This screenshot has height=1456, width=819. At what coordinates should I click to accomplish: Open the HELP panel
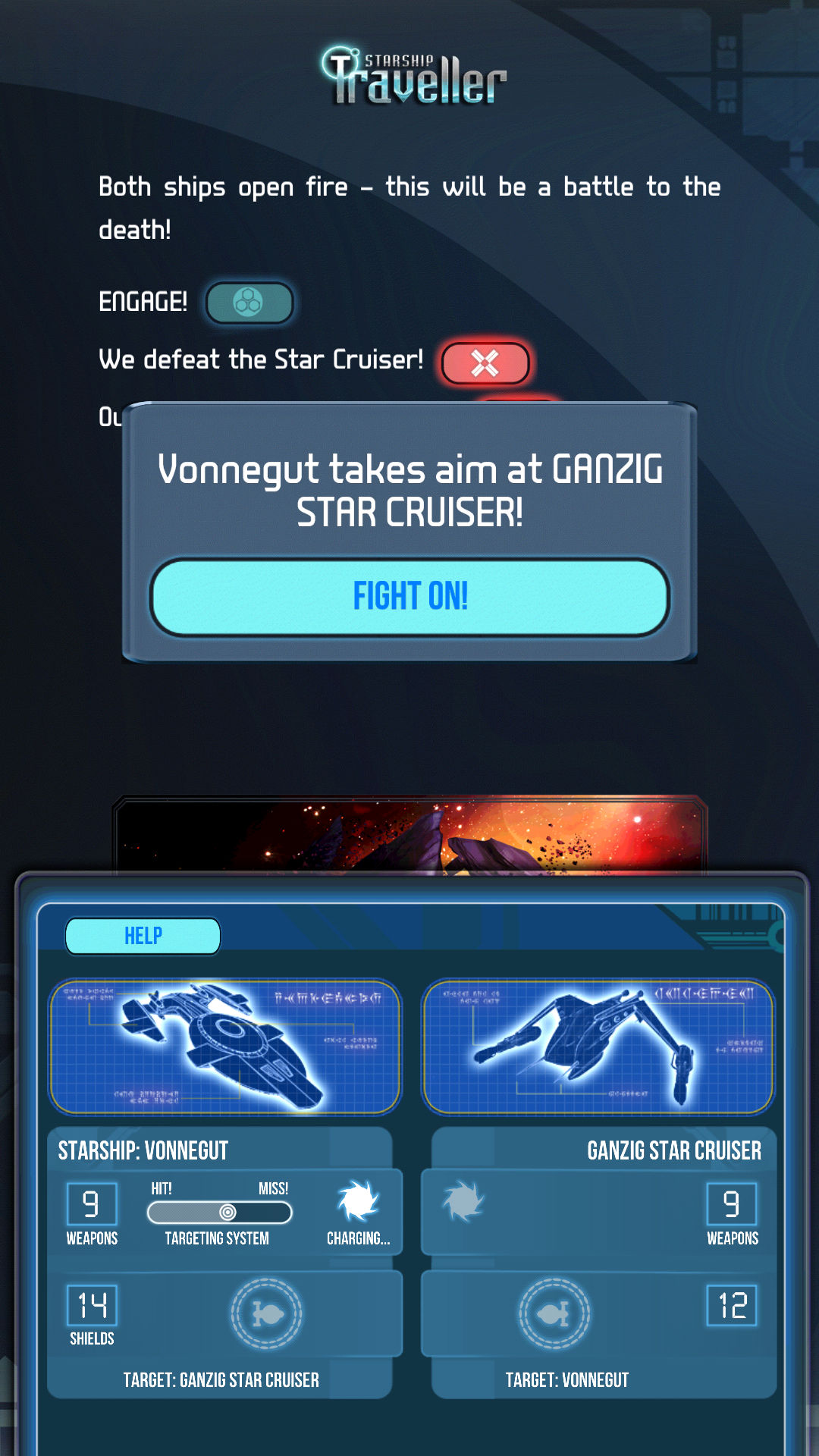point(143,936)
